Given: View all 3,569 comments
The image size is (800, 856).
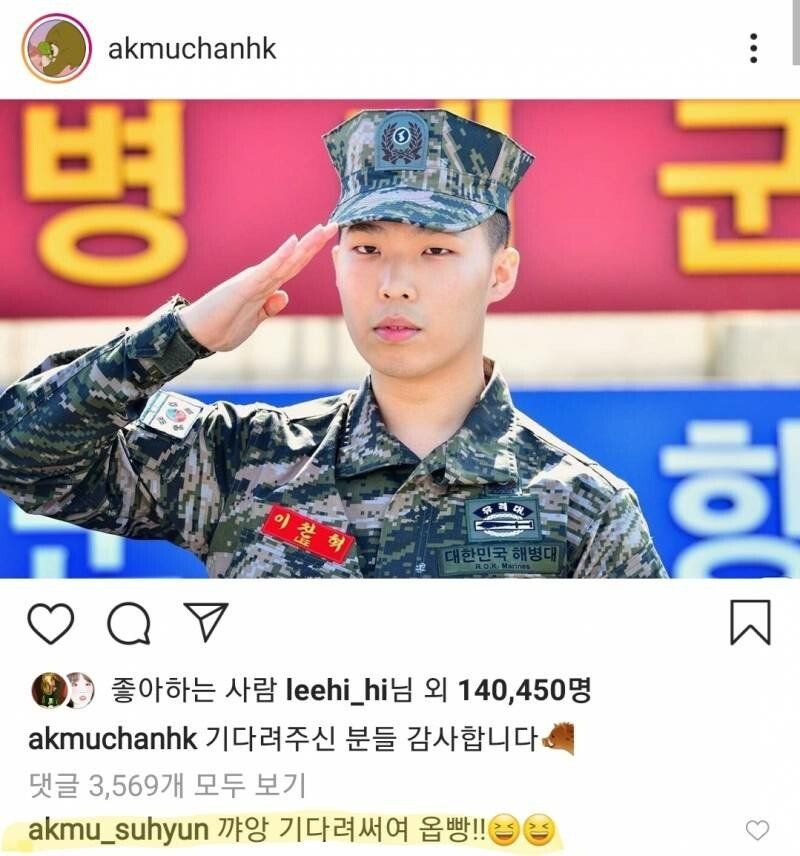Looking at the screenshot, I should coord(166,785).
